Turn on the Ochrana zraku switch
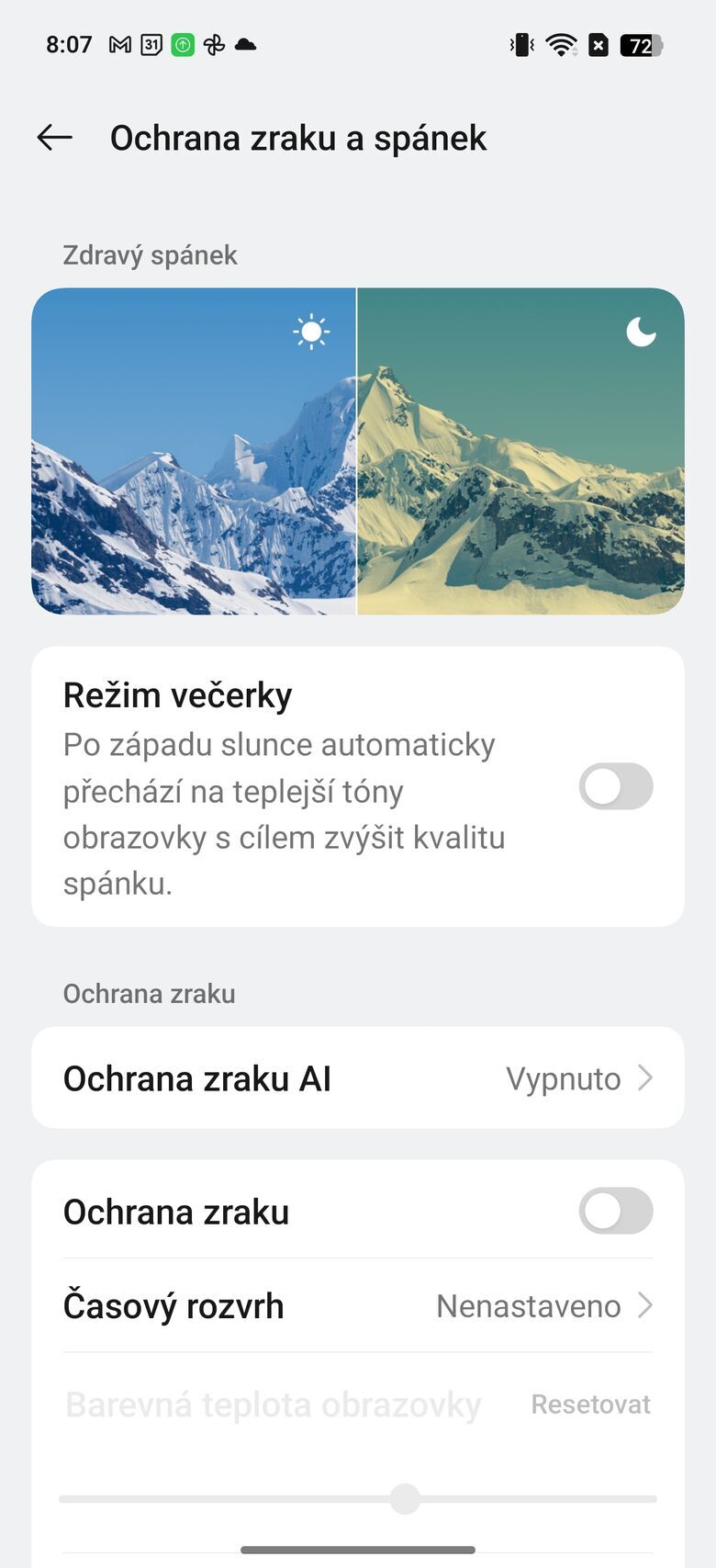The height and width of the screenshot is (1568, 716). click(615, 1211)
